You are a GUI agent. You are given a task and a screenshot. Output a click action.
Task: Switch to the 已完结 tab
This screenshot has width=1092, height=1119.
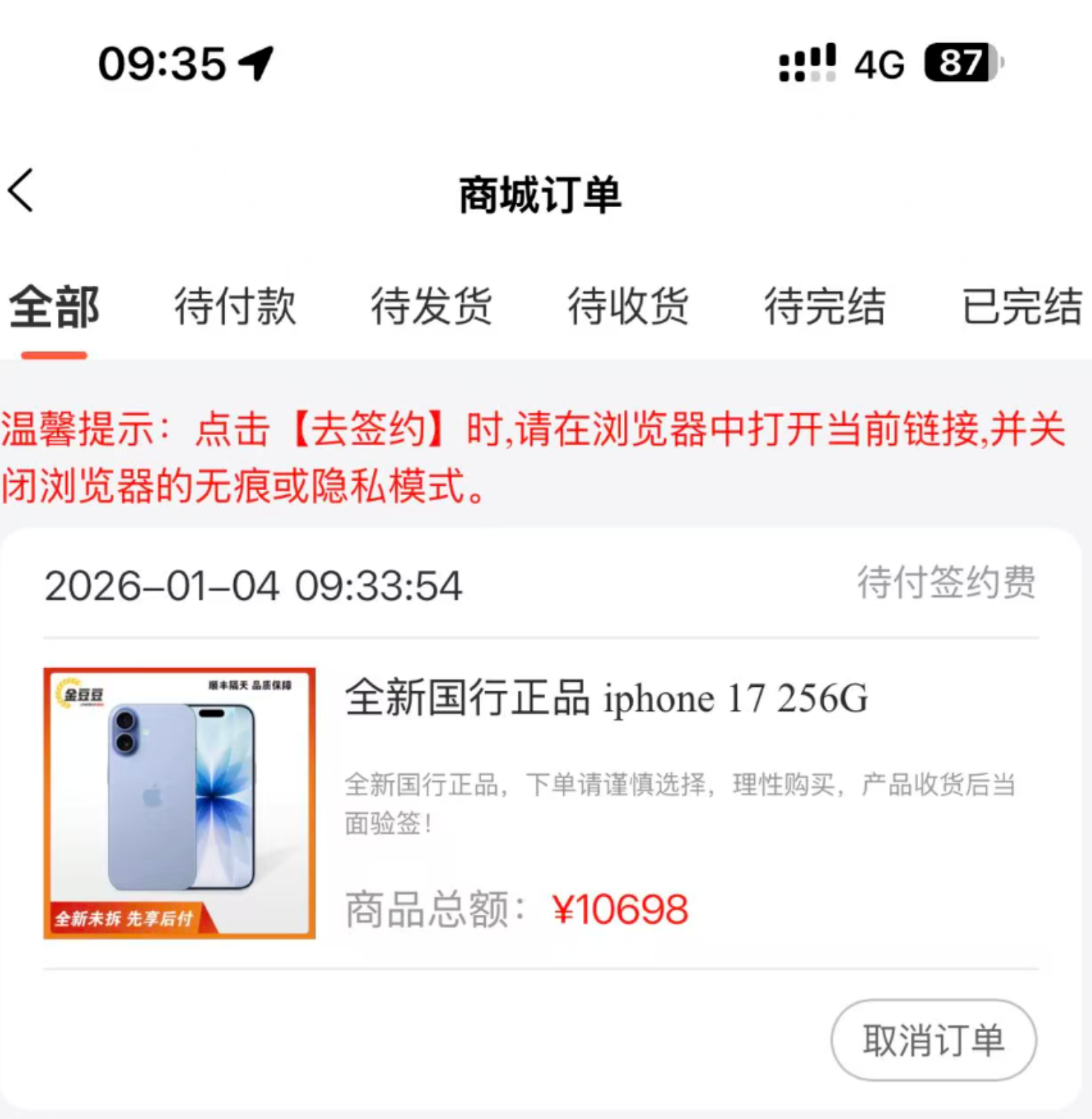[1021, 307]
